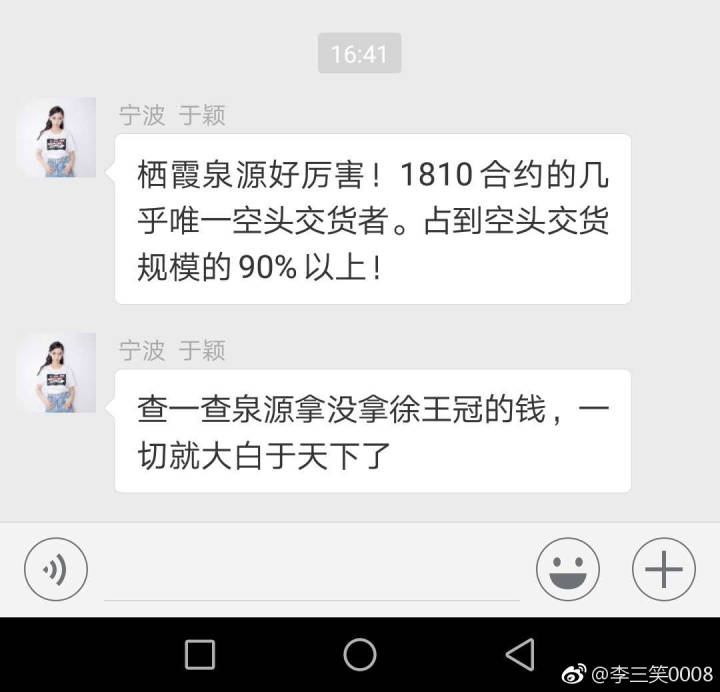Open the plus attachments menu
The width and height of the screenshot is (720, 692).
coord(663,570)
